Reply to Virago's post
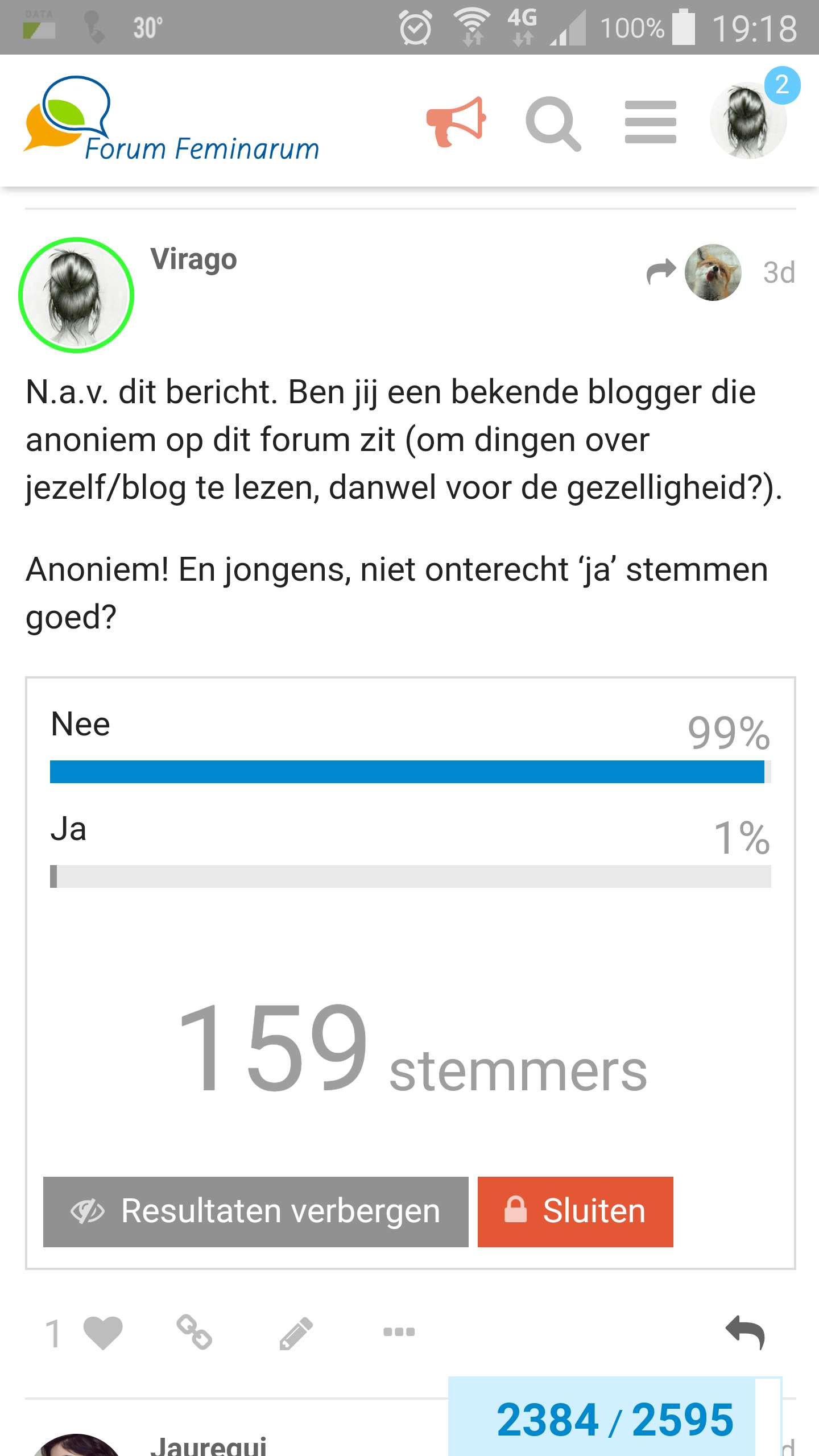 (745, 1333)
